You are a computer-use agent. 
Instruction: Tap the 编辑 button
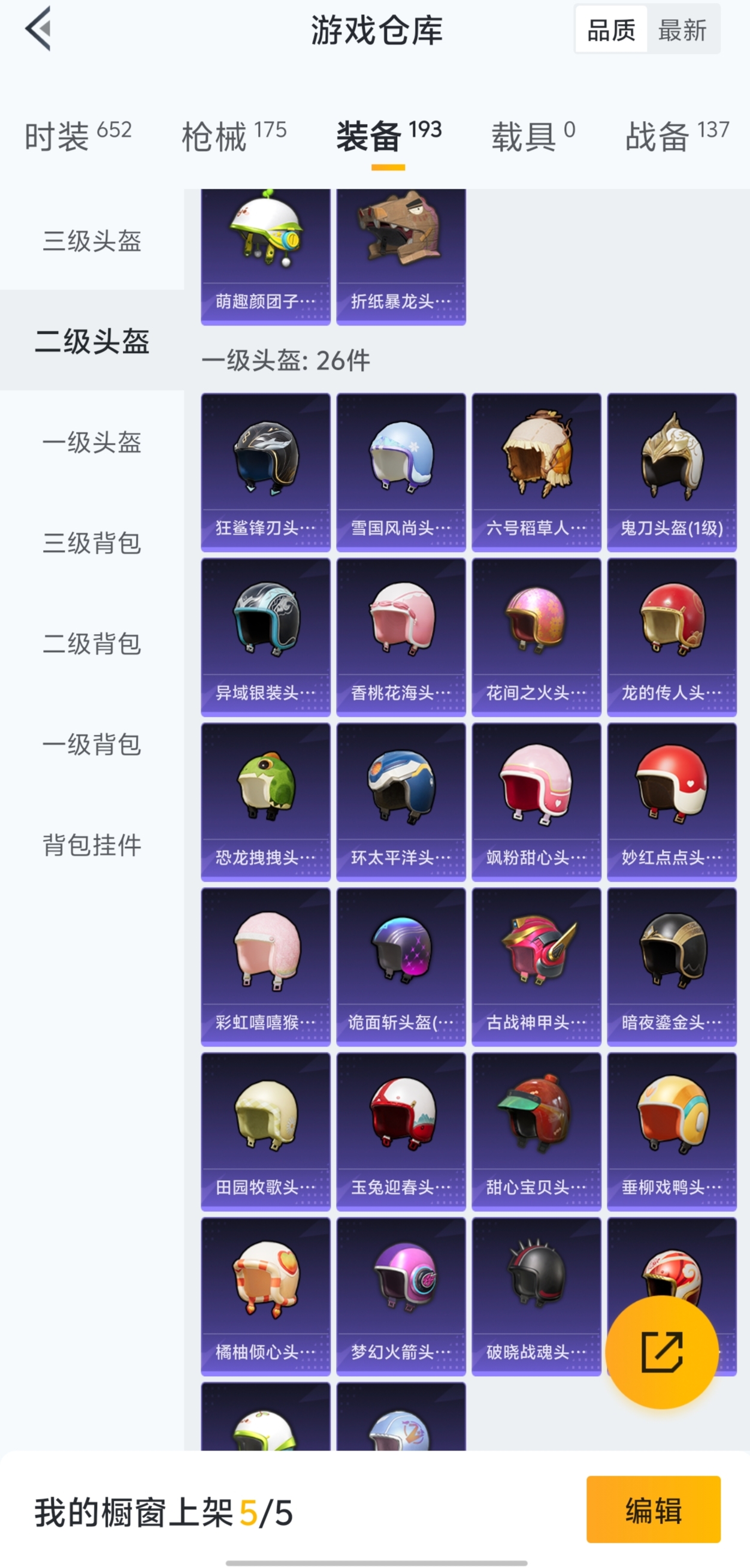coord(654,1511)
